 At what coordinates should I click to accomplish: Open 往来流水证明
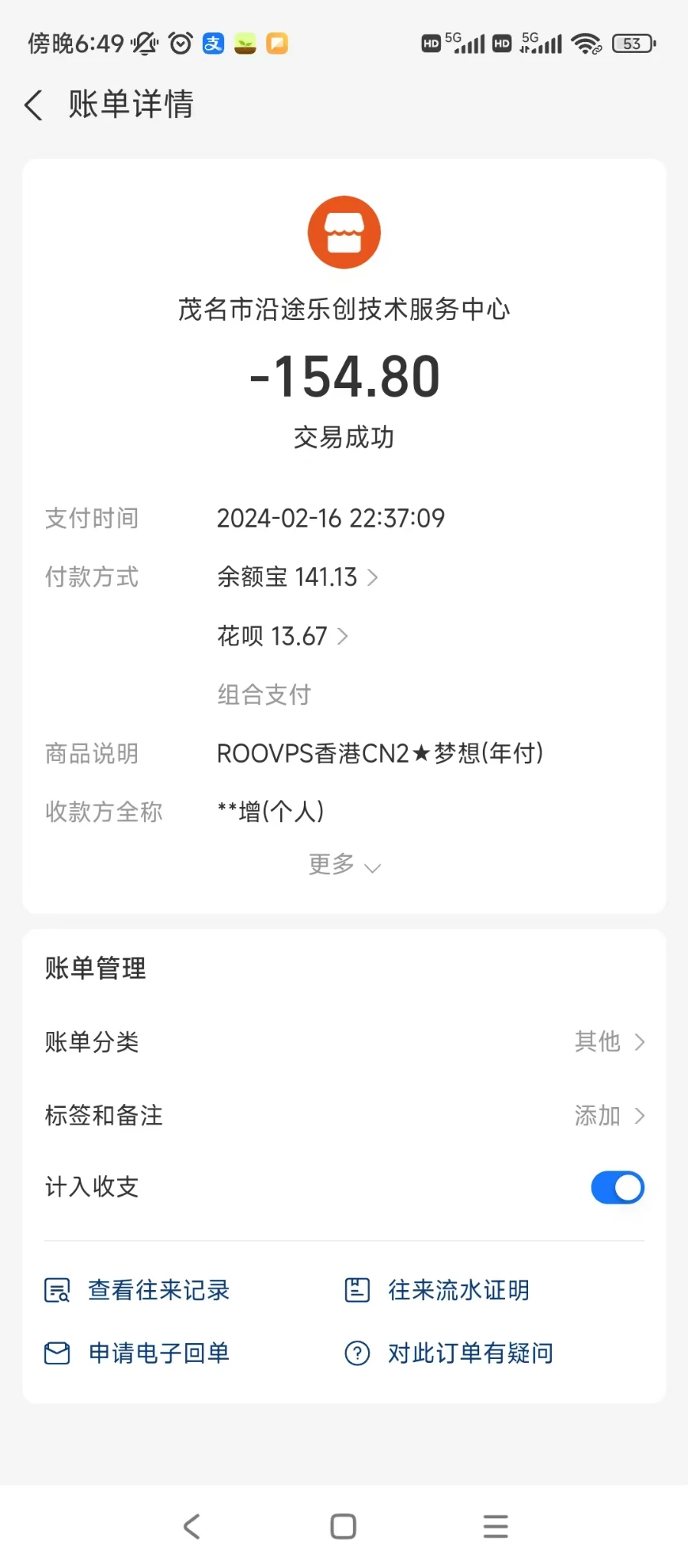437,1291
